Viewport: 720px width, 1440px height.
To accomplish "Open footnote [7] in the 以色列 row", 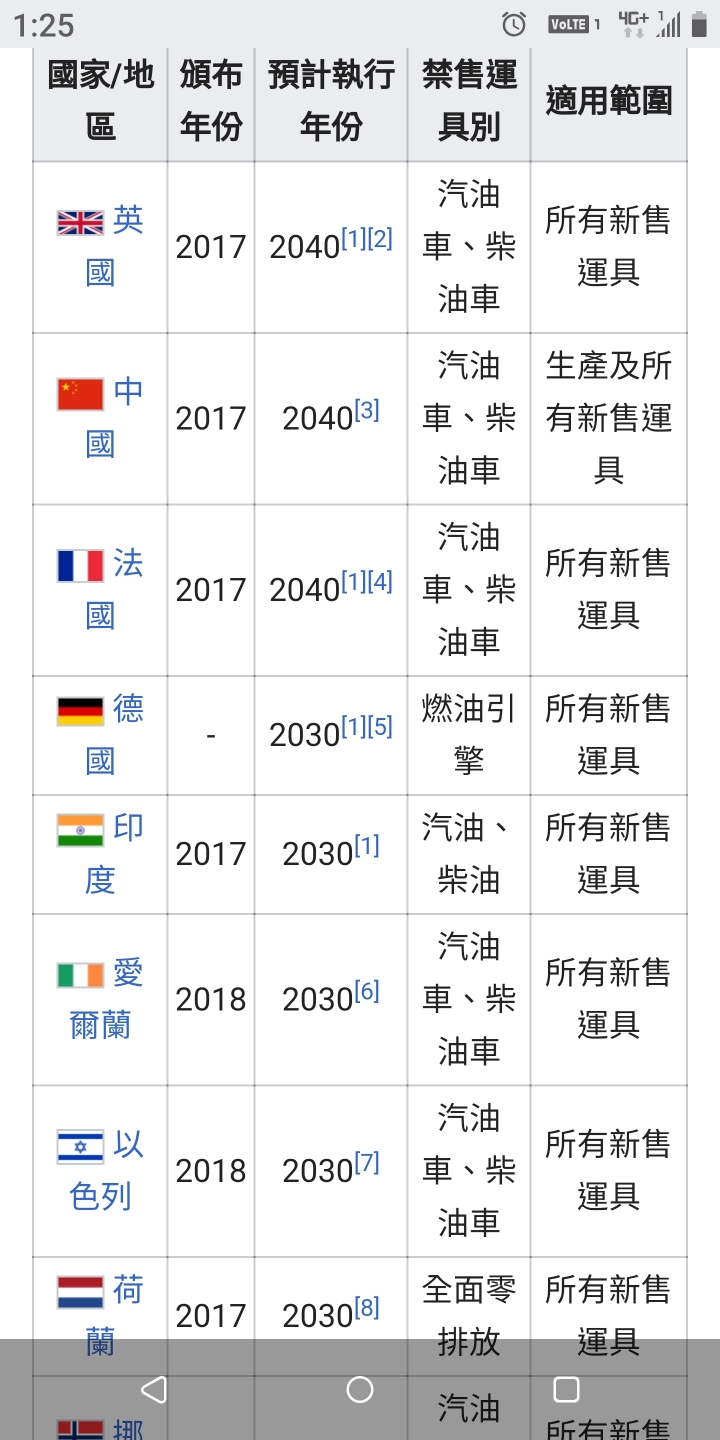I will [367, 1163].
